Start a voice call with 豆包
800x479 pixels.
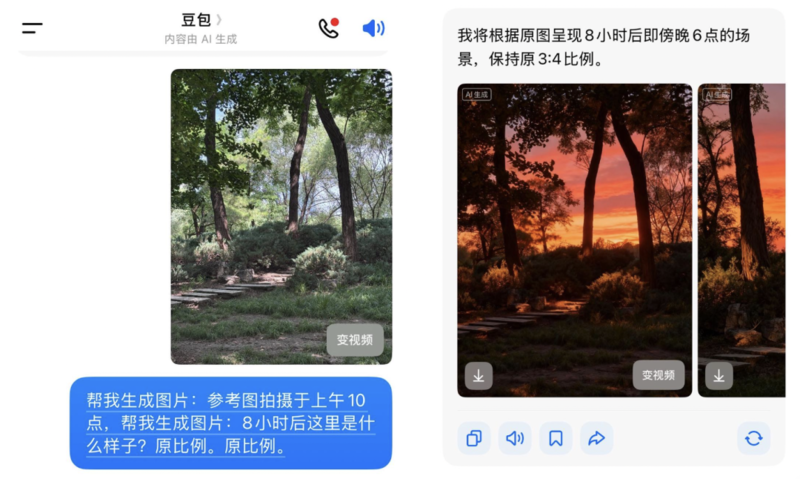(328, 28)
